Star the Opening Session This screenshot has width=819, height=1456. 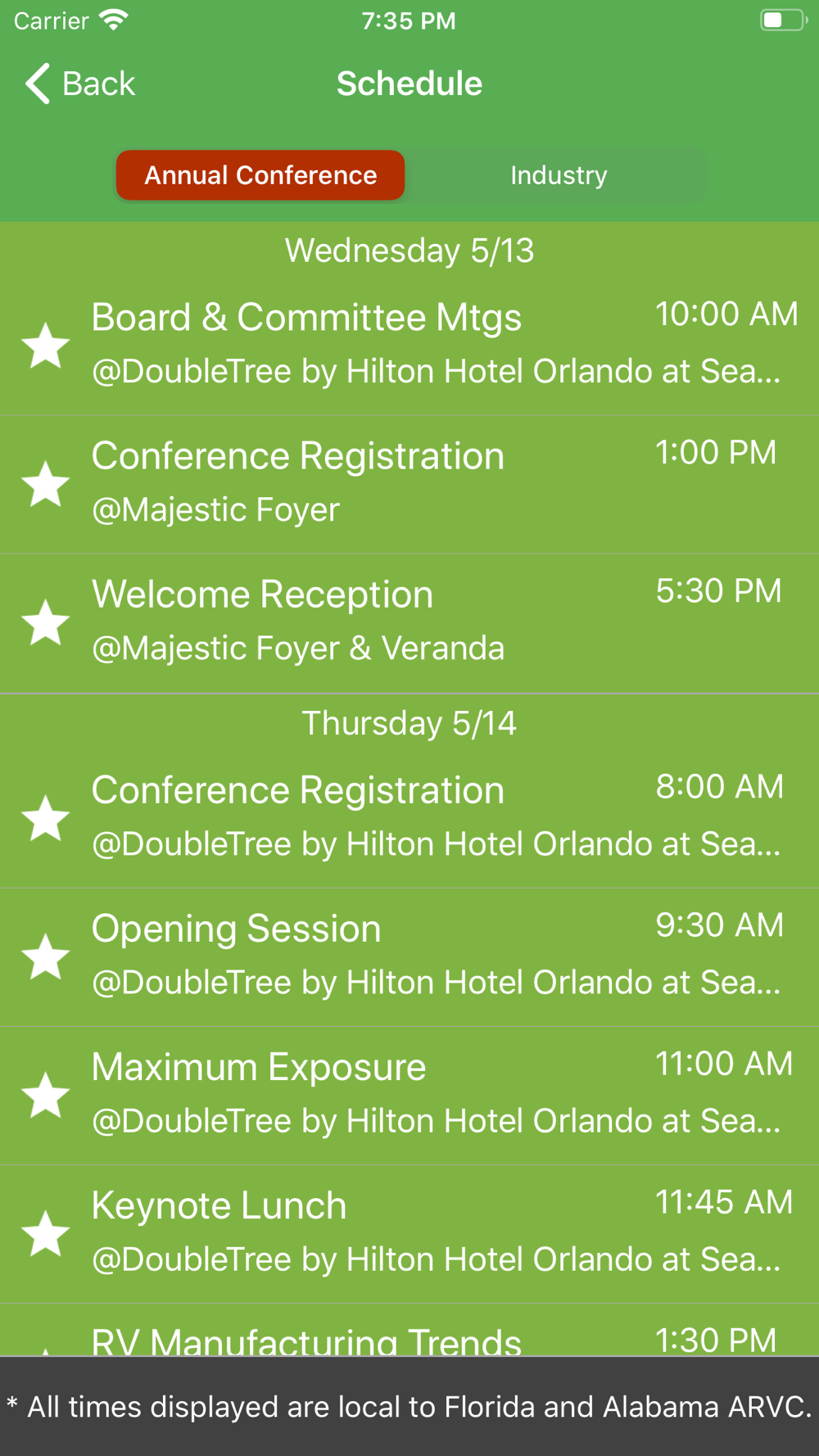46,956
